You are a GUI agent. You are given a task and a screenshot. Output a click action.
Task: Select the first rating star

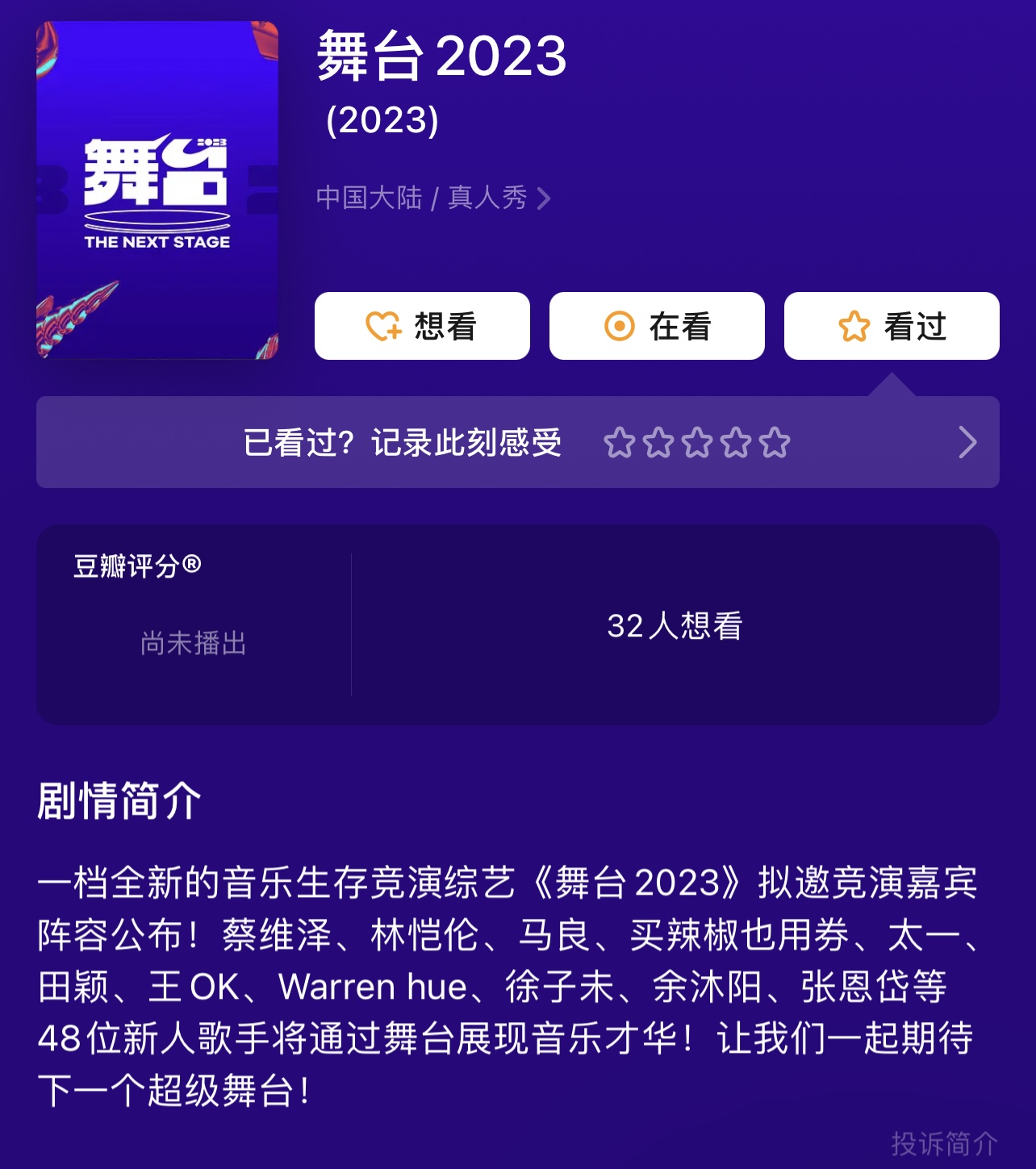(x=620, y=442)
